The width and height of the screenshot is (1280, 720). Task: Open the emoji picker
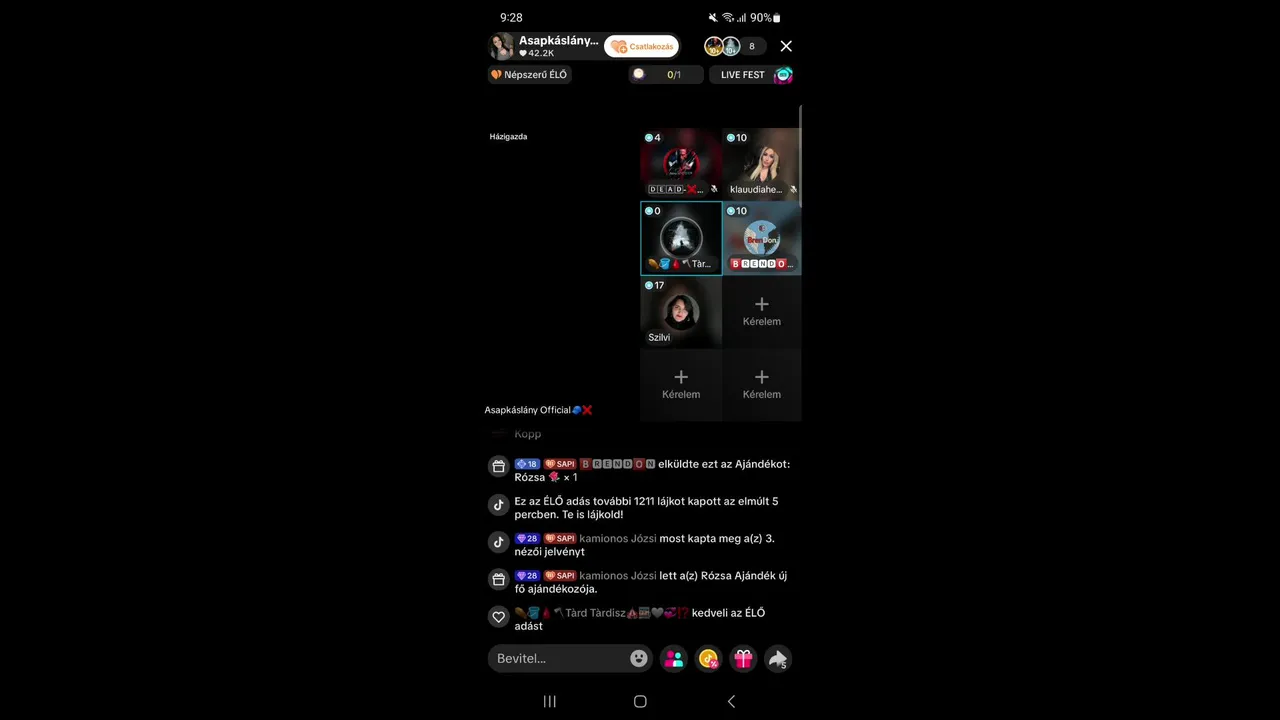click(639, 658)
